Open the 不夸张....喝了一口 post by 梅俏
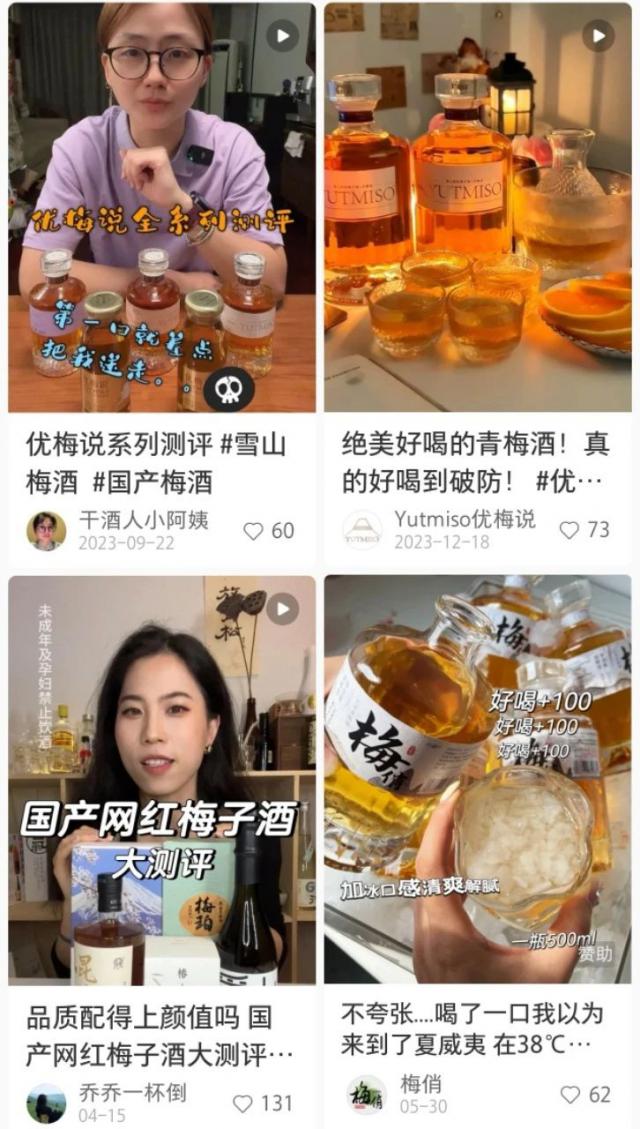 coord(477,780)
